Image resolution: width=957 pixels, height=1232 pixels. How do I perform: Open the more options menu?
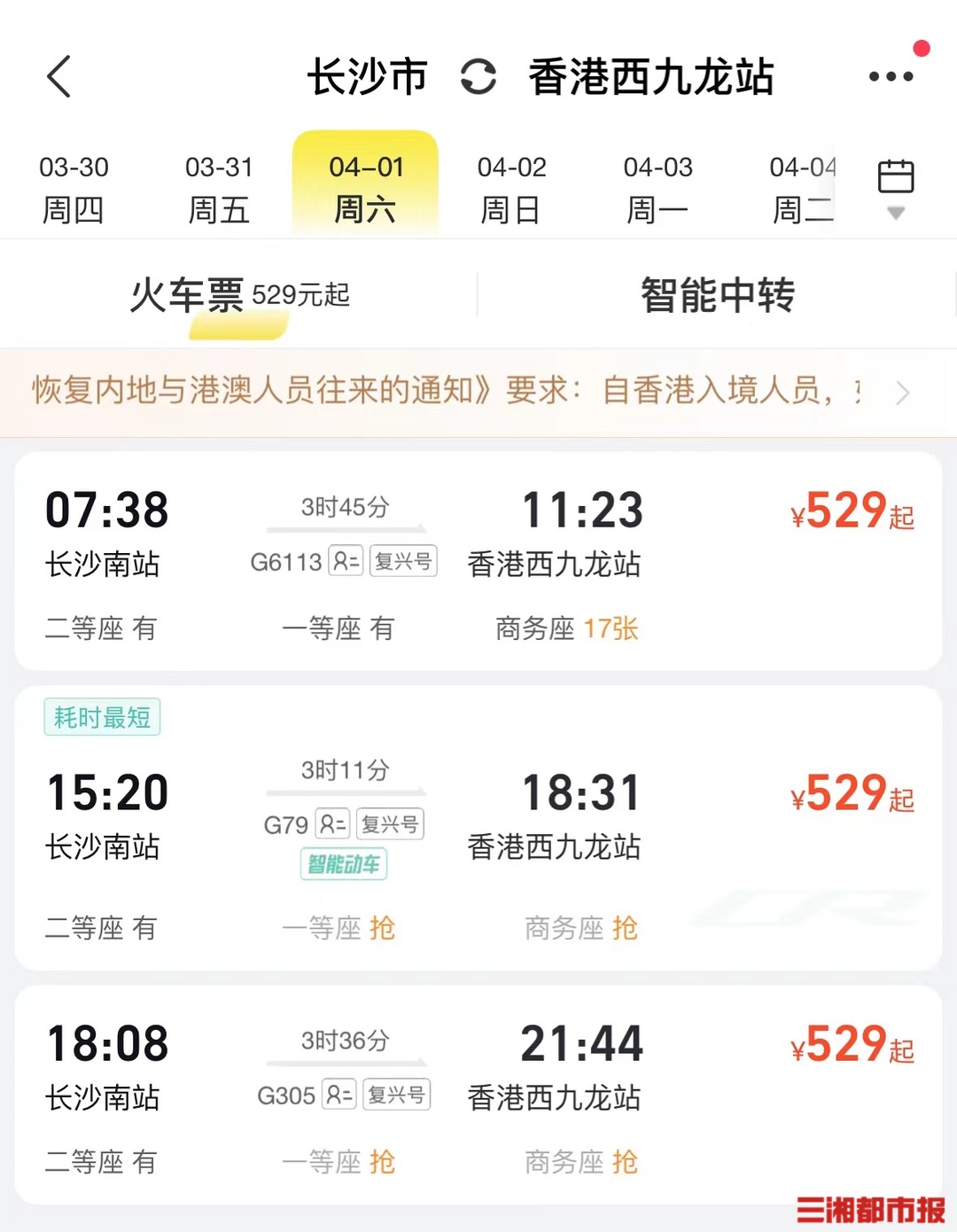click(x=890, y=77)
